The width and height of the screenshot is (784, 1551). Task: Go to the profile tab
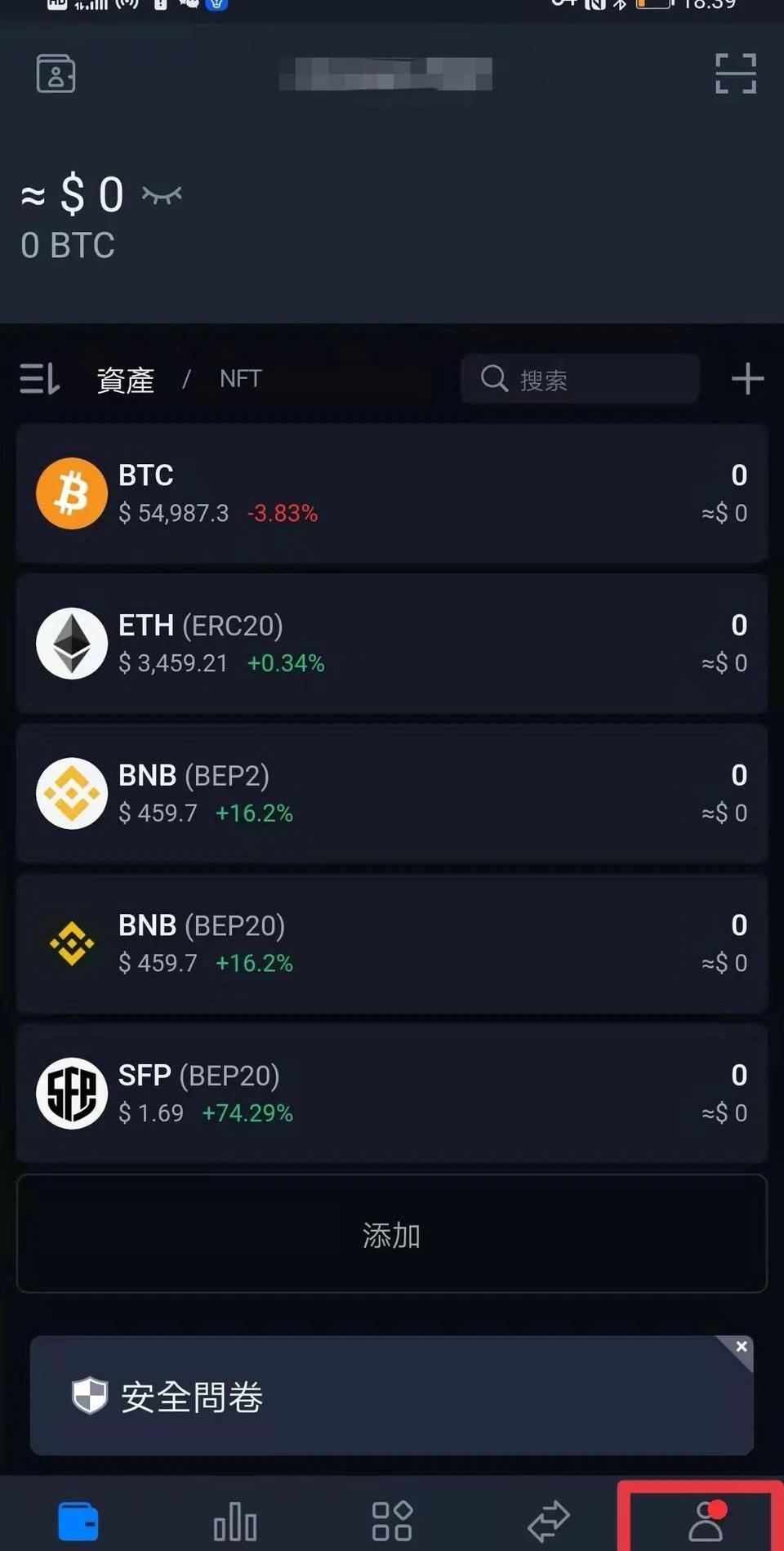click(x=706, y=1522)
